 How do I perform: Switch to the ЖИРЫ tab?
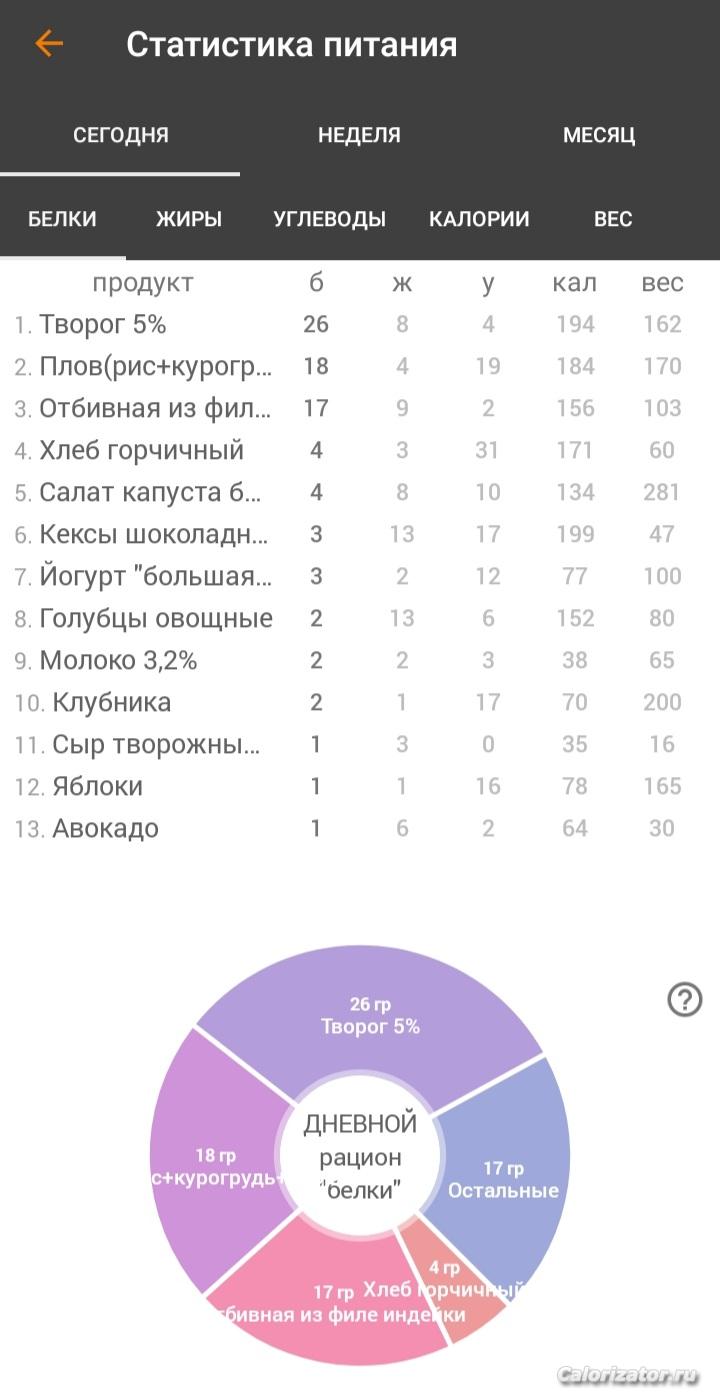(x=189, y=219)
